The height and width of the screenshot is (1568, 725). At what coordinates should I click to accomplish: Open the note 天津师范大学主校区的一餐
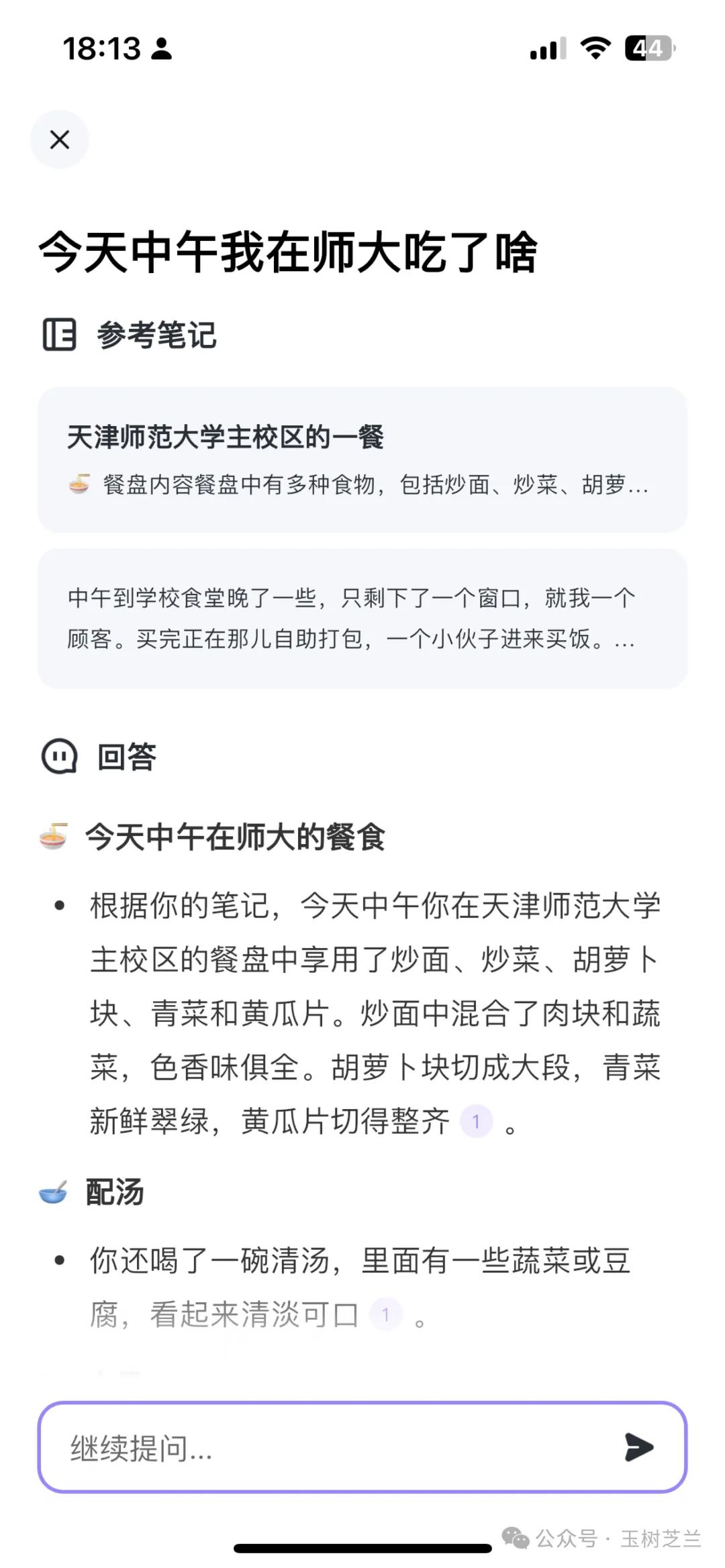[x=362, y=460]
